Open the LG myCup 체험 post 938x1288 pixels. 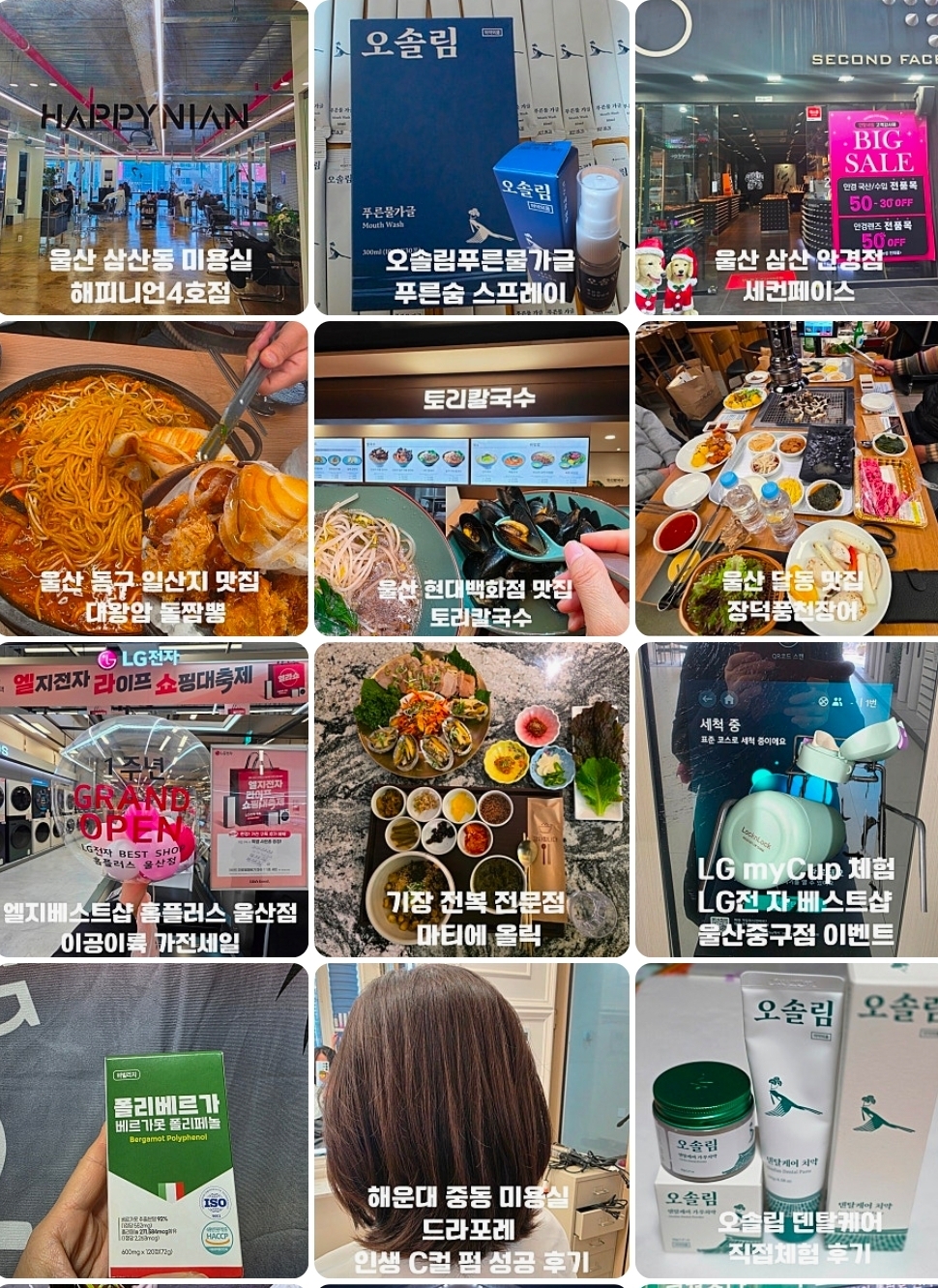[x=785, y=800]
